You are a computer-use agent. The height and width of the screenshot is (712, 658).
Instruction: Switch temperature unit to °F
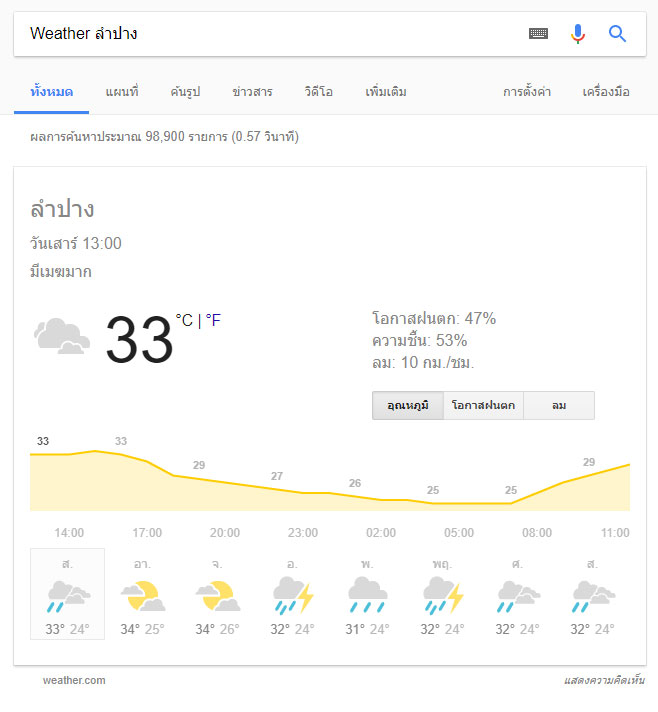tap(213, 320)
